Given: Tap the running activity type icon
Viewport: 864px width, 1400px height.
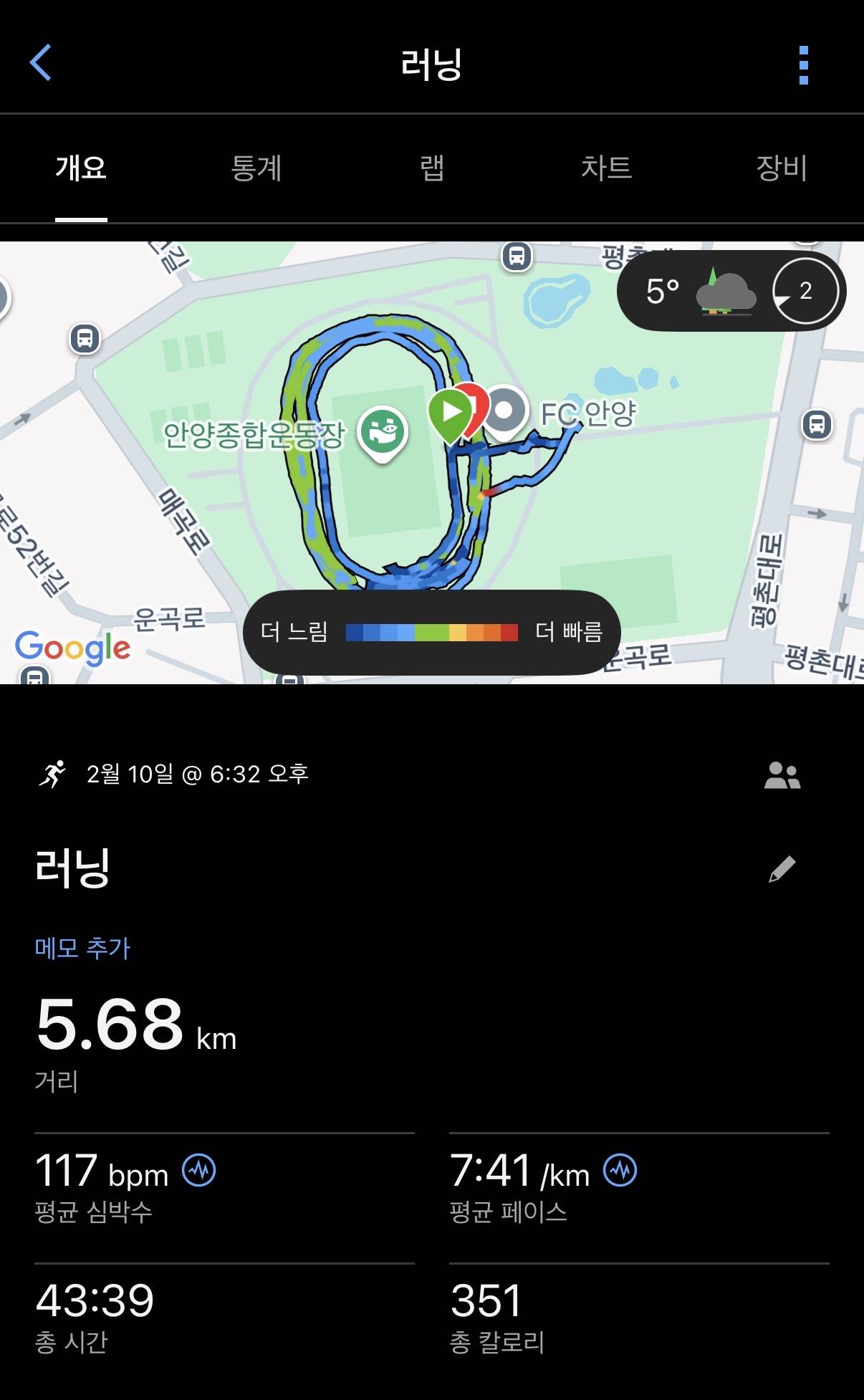Looking at the screenshot, I should coord(52,774).
